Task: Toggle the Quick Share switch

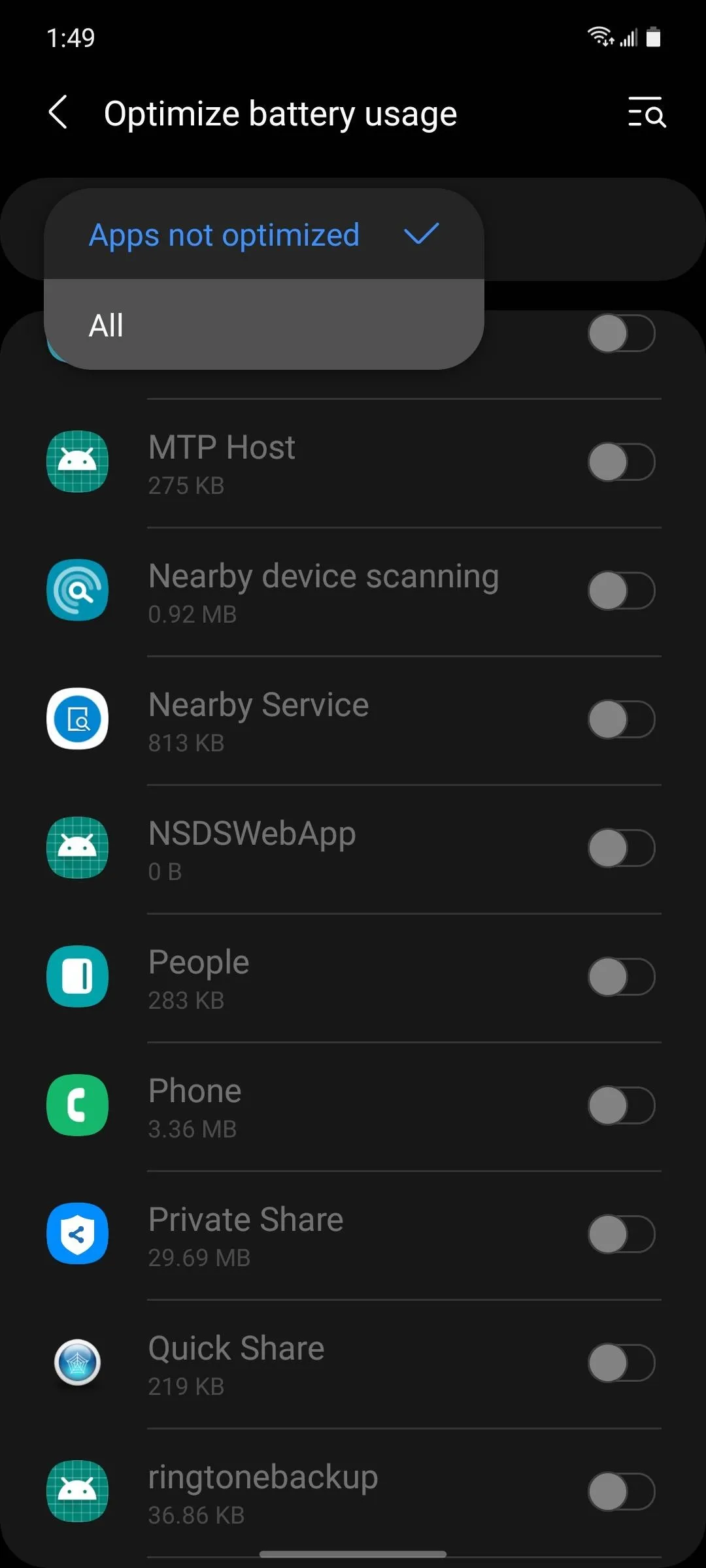Action: point(622,1363)
